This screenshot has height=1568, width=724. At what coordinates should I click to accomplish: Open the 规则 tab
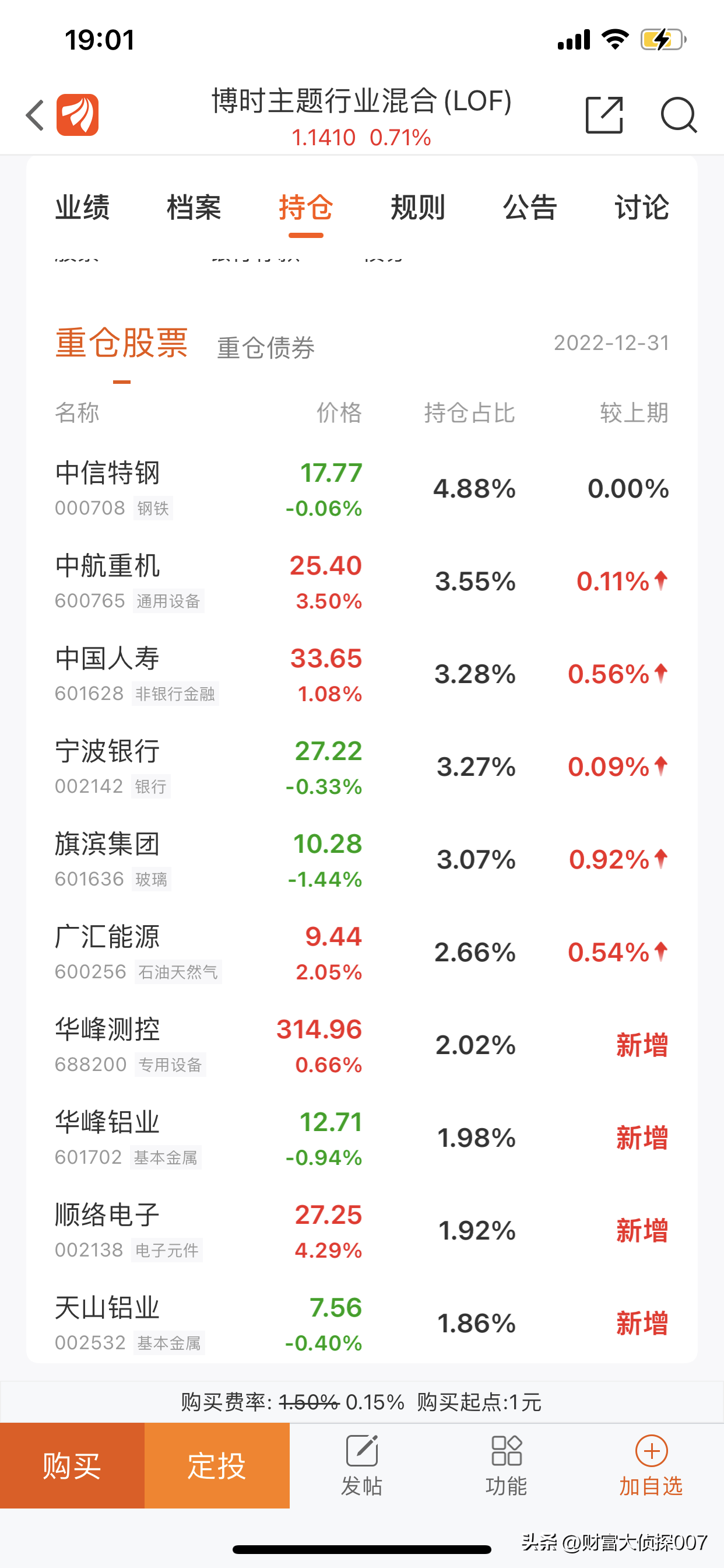click(418, 208)
